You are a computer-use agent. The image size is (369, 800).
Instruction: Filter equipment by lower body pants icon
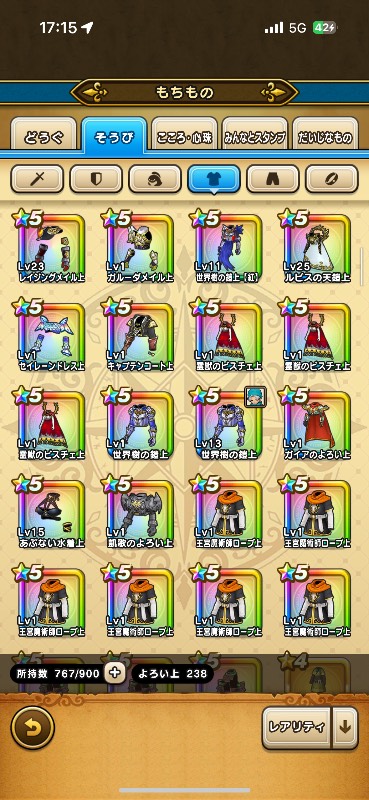tap(273, 179)
